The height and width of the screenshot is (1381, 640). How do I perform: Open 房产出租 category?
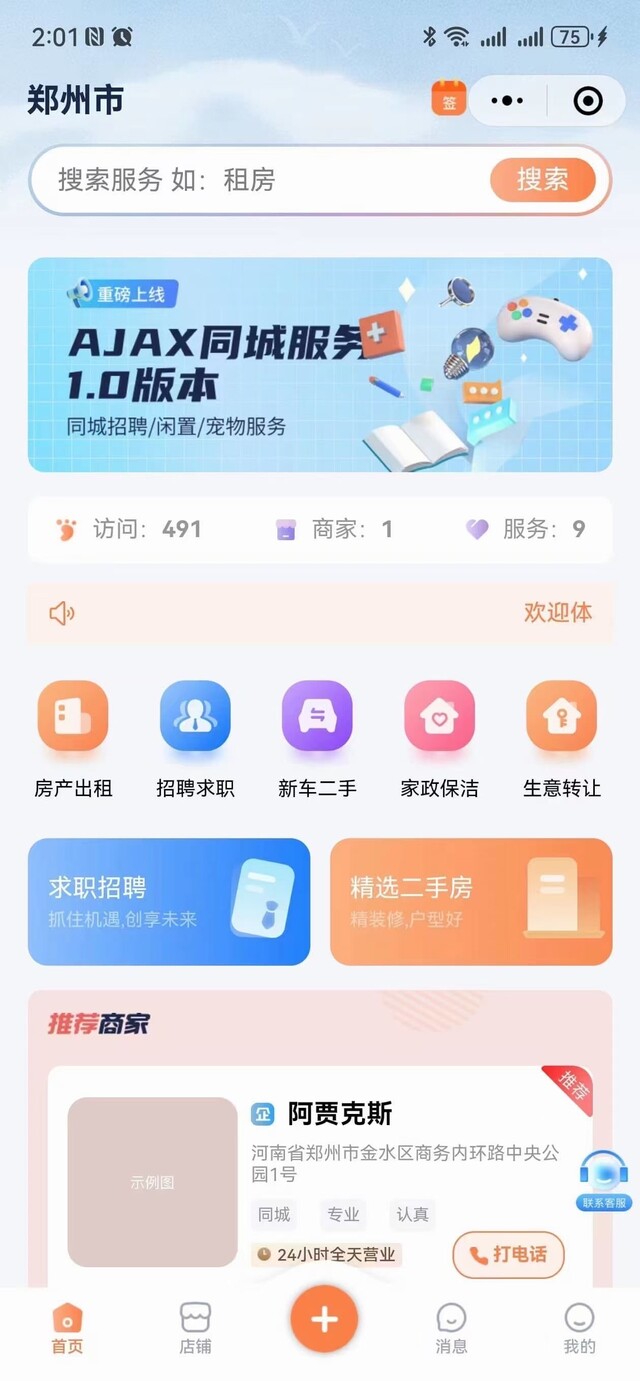[73, 738]
